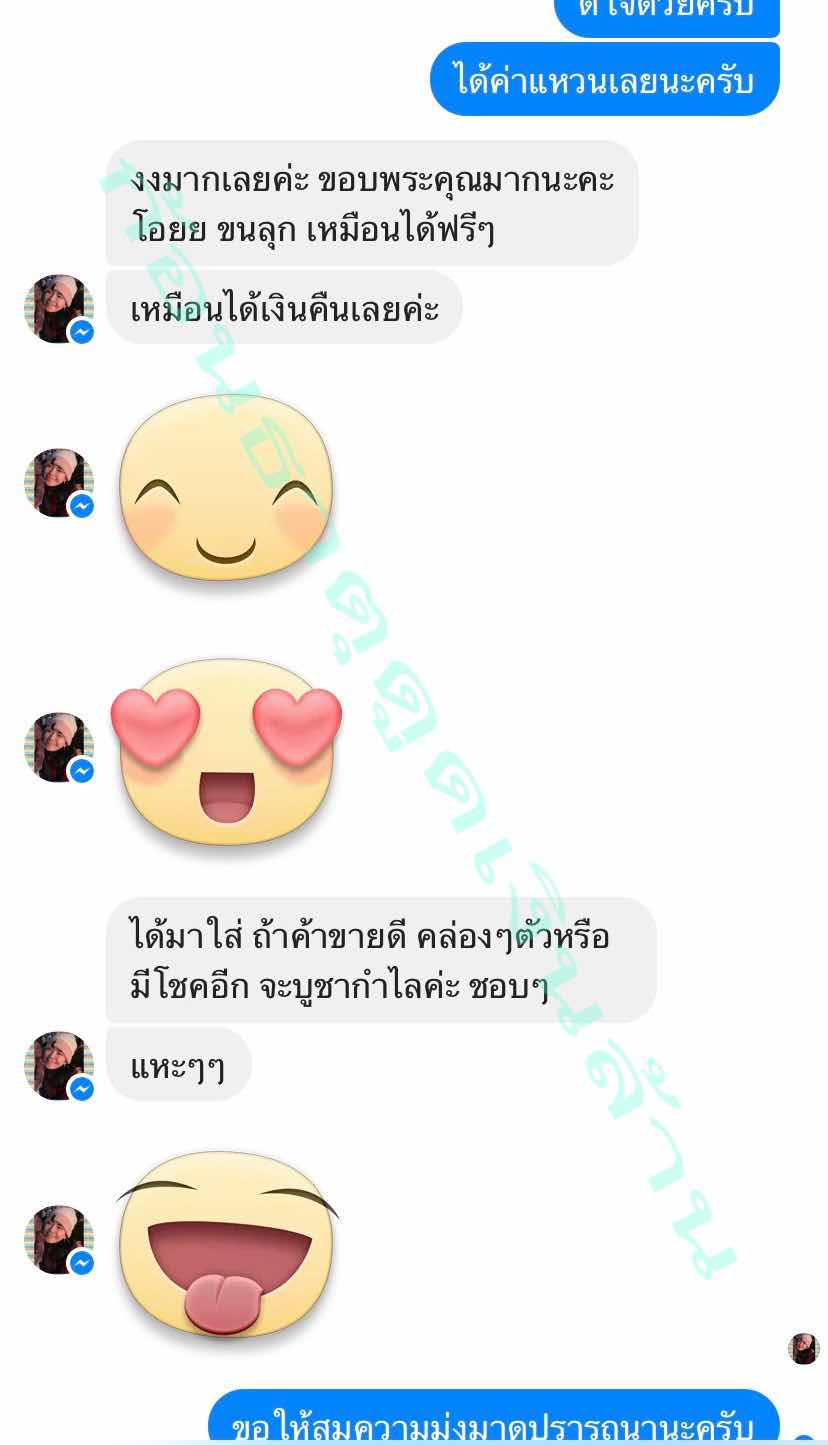Tap the smiling blush emoji sticker
The width and height of the screenshot is (828, 1445).
pyautogui.click(x=226, y=488)
